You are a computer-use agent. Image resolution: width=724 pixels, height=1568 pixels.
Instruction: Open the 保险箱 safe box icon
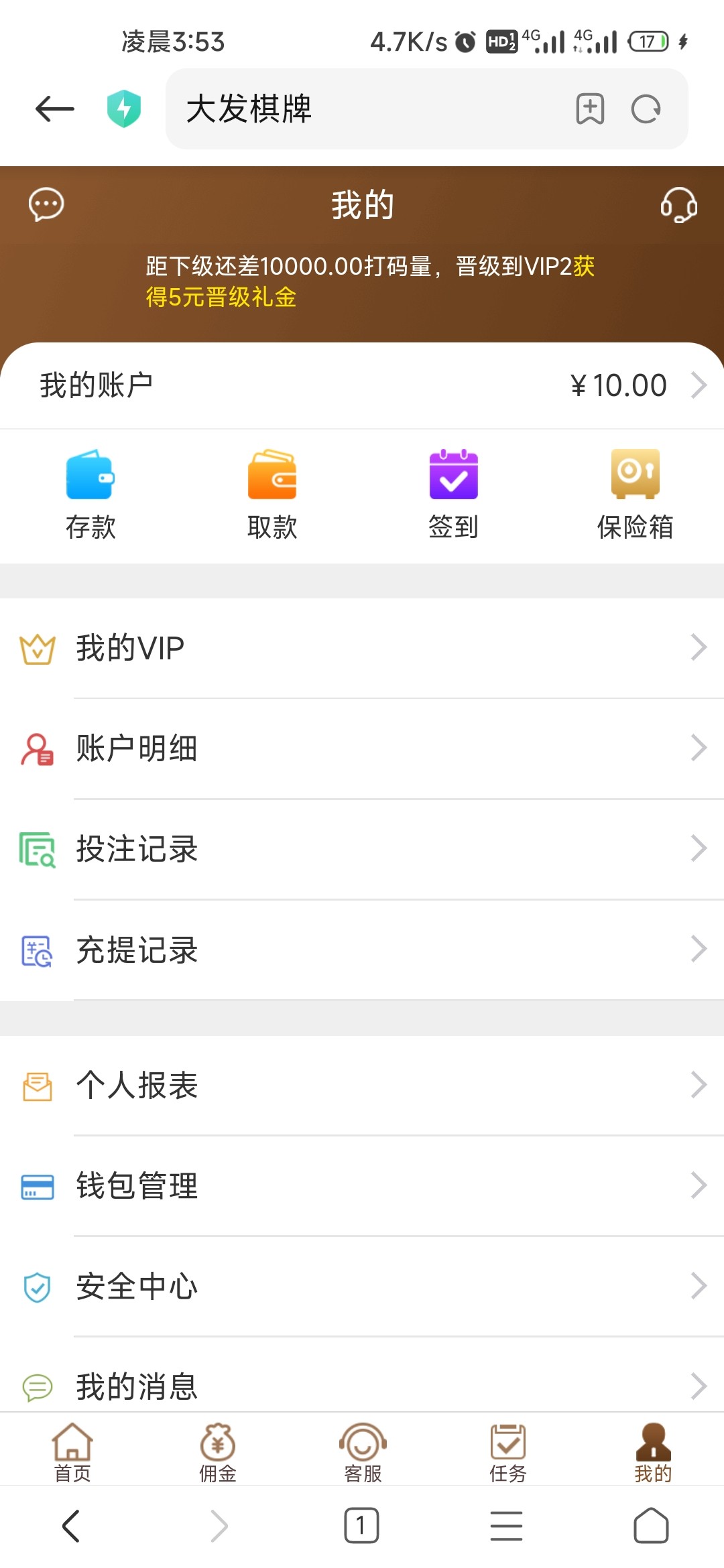[x=633, y=476]
